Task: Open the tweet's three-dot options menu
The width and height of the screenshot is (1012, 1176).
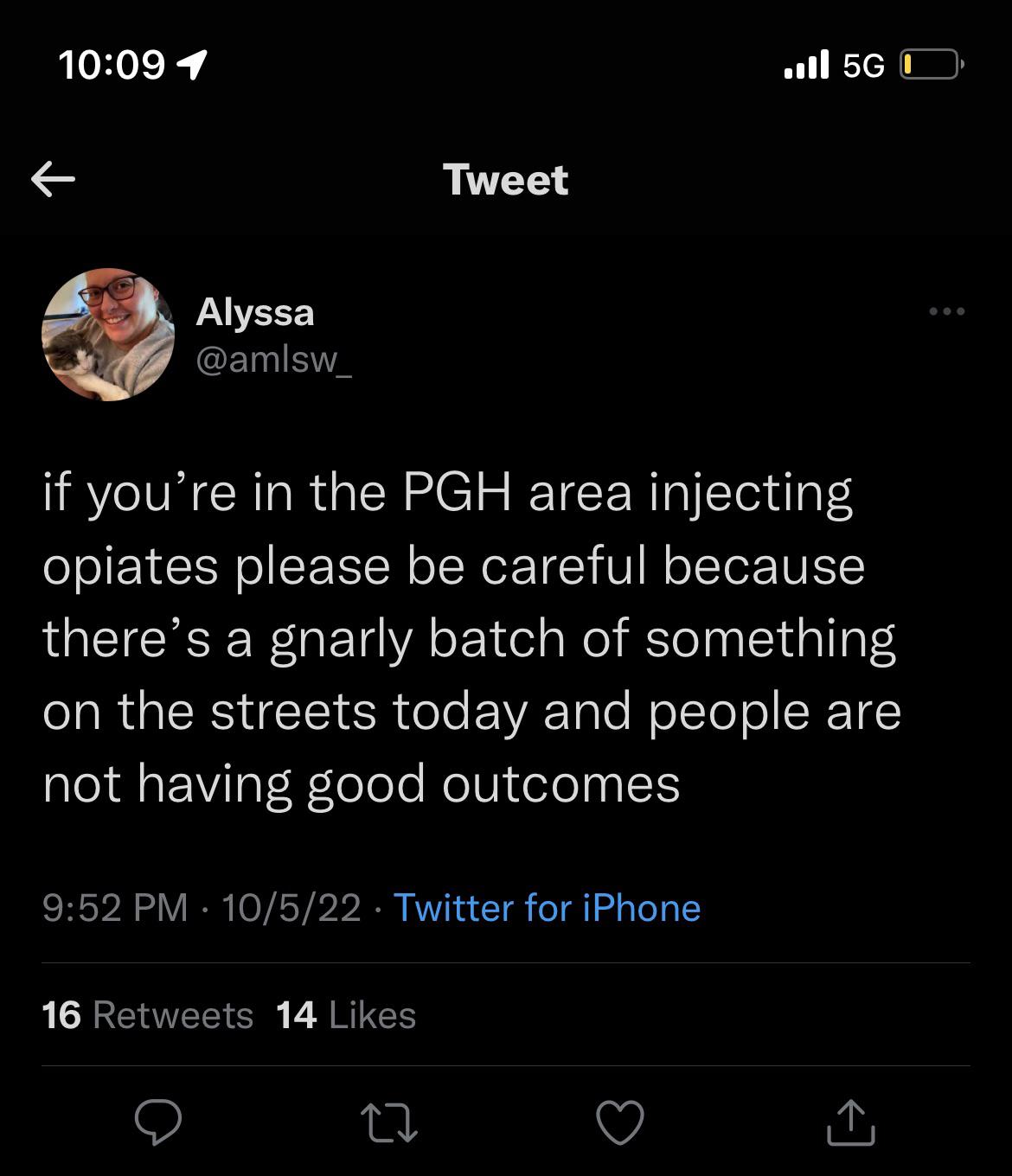Action: coord(946,311)
